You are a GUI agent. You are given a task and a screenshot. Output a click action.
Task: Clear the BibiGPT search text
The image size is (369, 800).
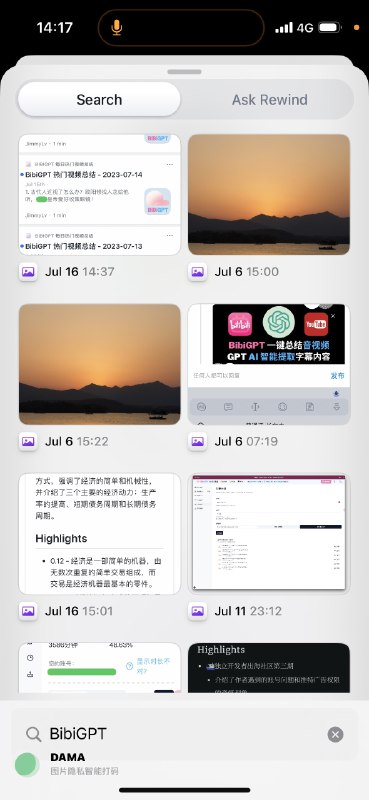(335, 734)
